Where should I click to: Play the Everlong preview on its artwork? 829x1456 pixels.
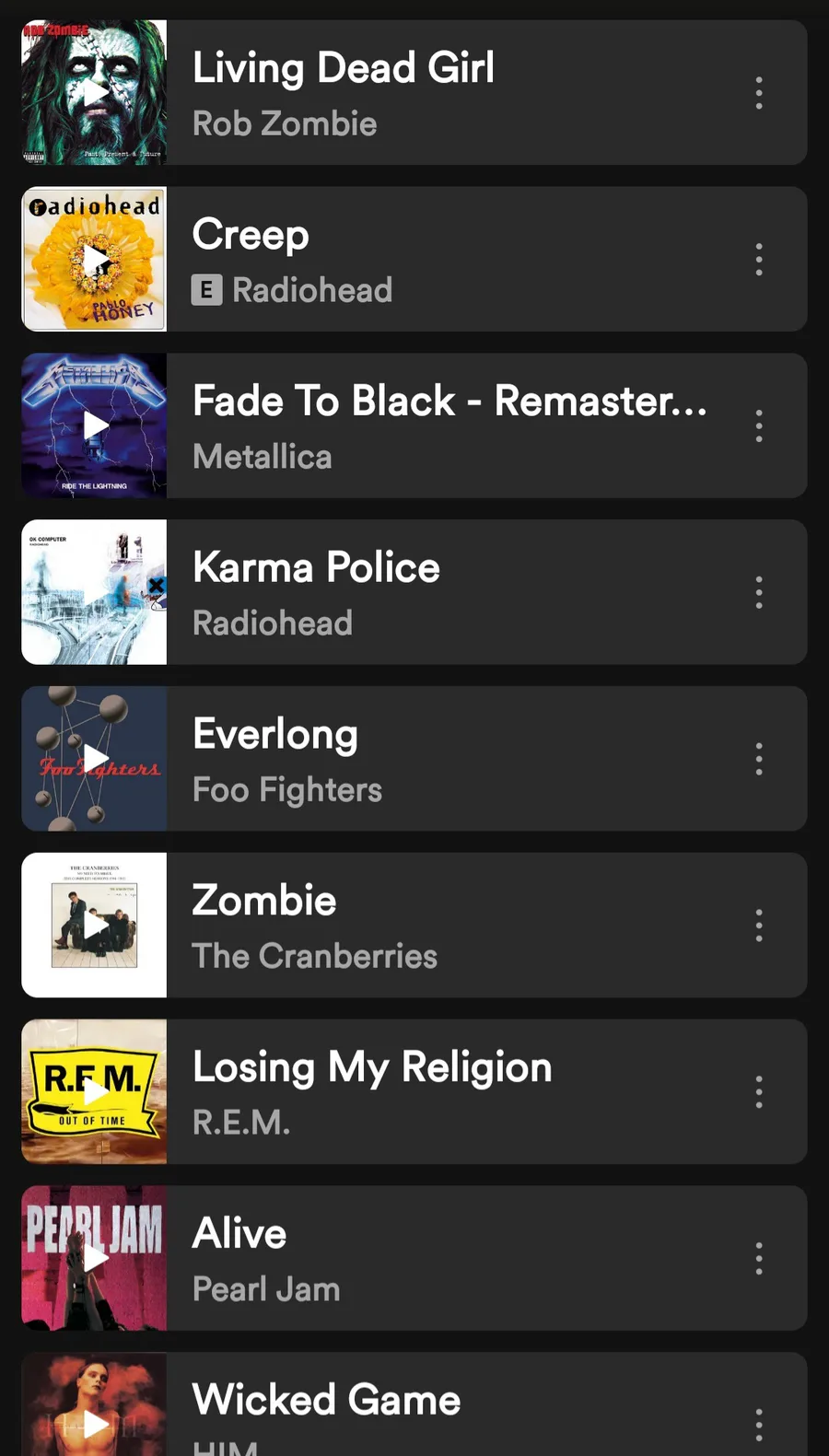pyautogui.click(x=95, y=759)
